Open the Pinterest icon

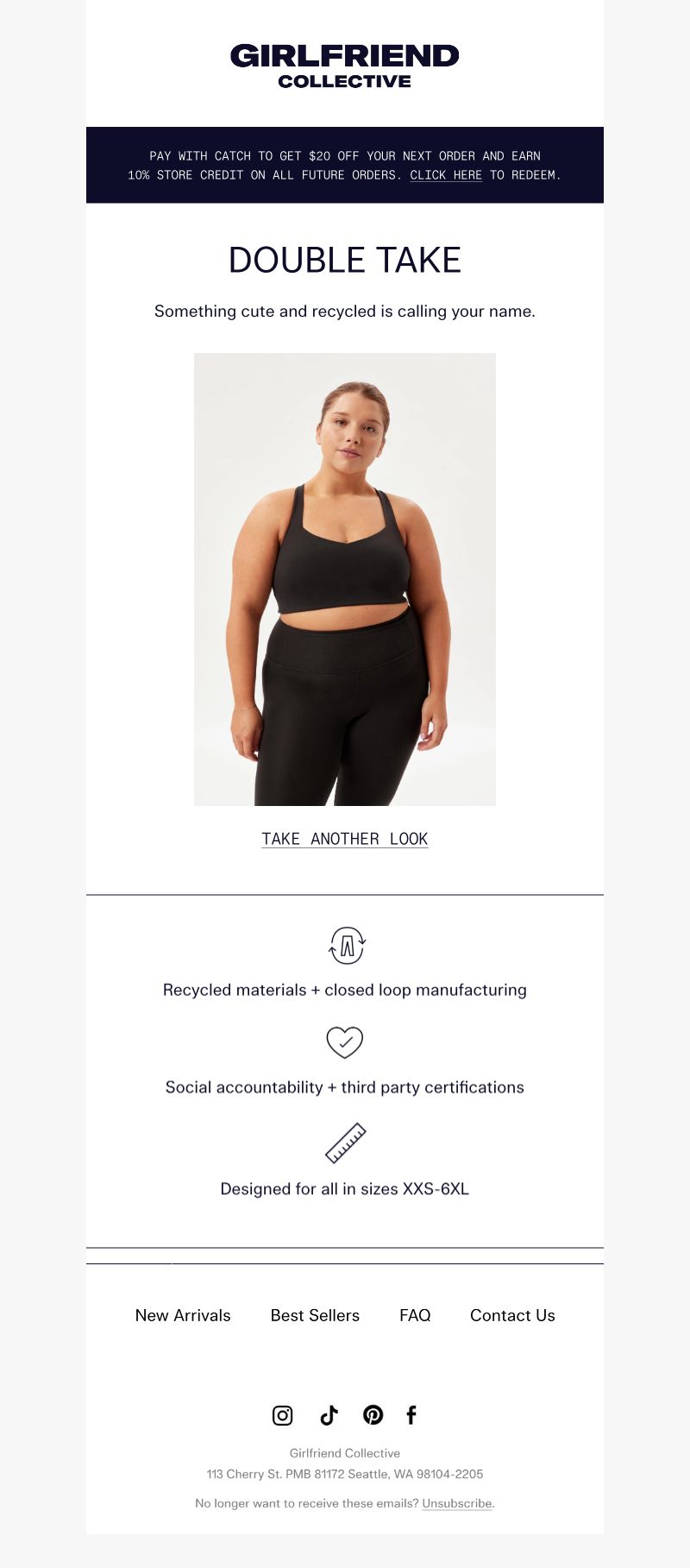[x=373, y=1415]
